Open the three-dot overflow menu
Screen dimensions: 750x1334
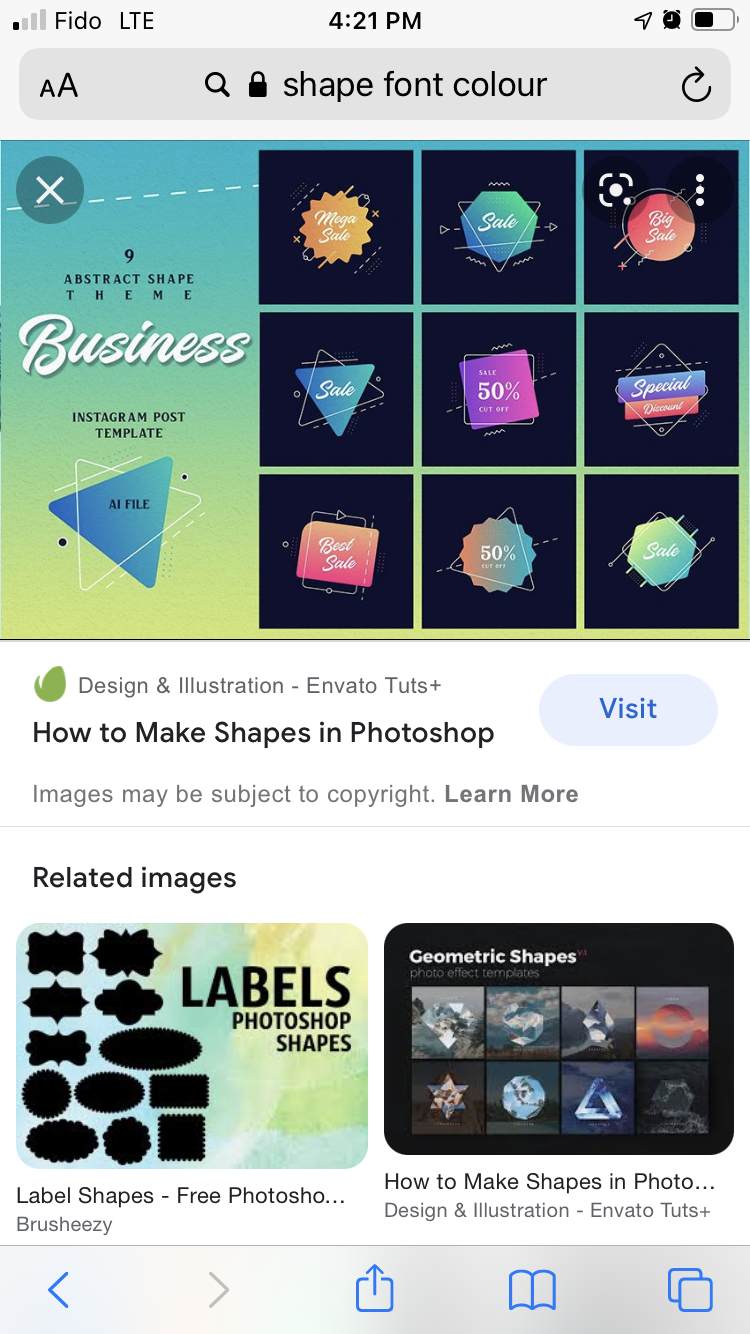[x=700, y=190]
